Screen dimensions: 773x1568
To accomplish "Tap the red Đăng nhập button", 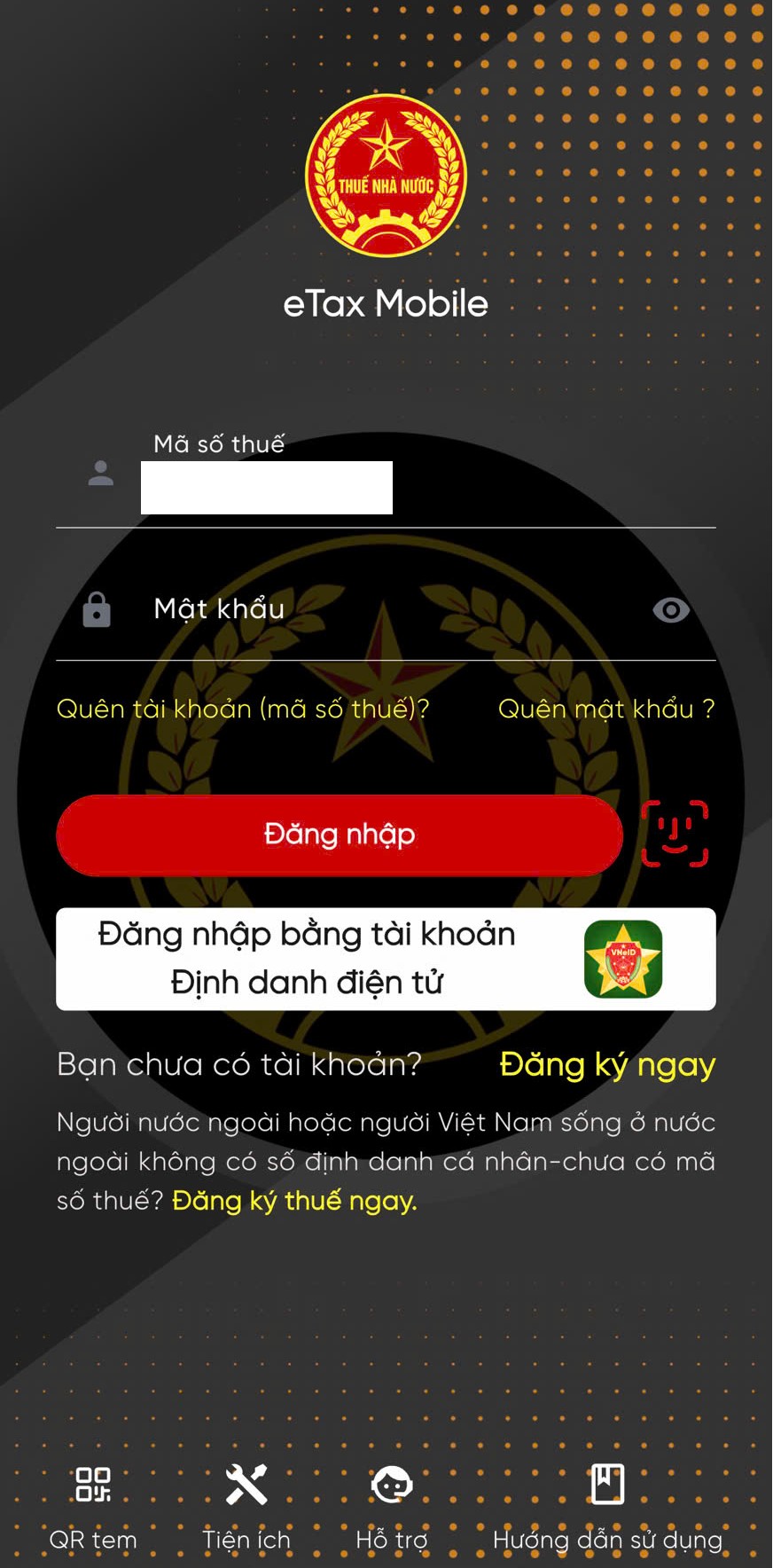I will pyautogui.click(x=340, y=835).
